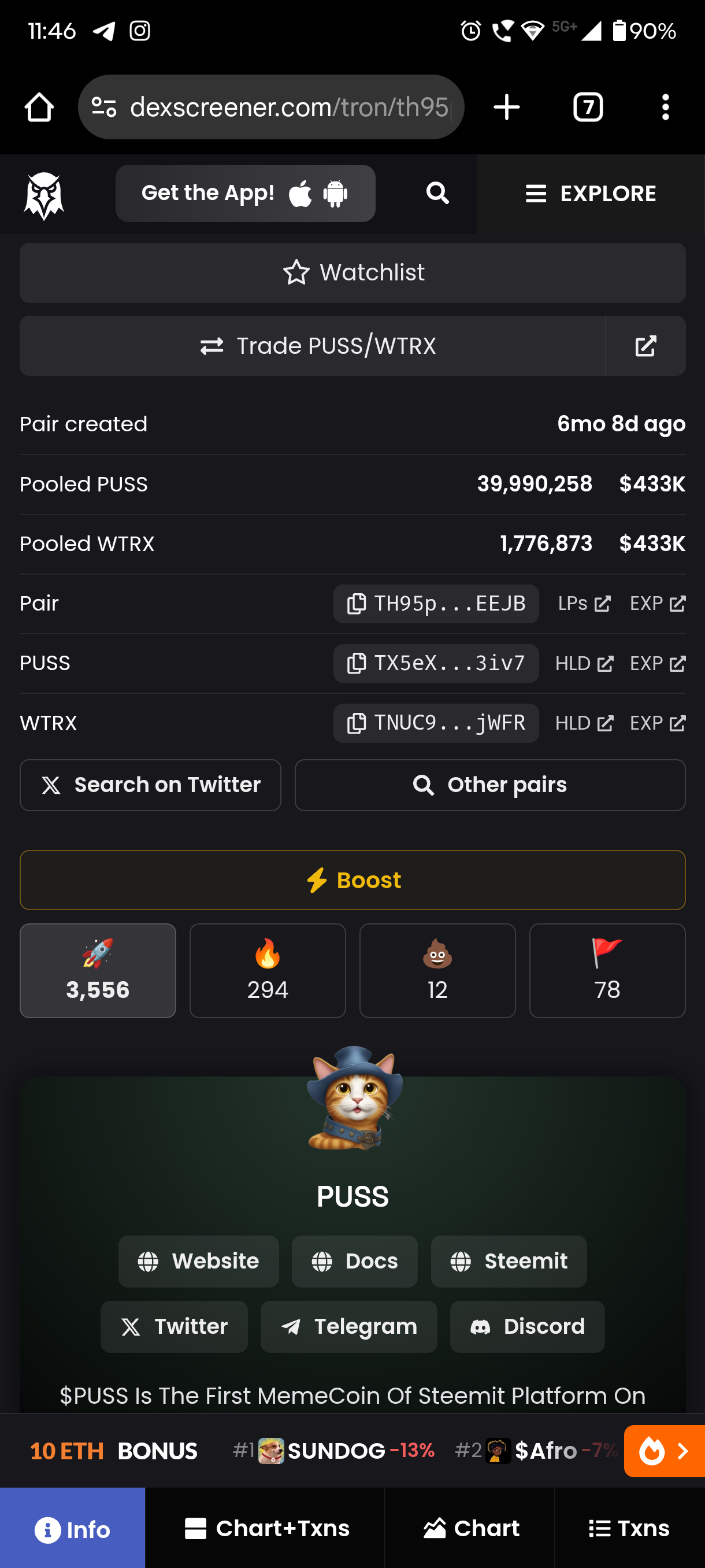Open the EXPLORE menu
This screenshot has height=1568, width=705.
[590, 194]
